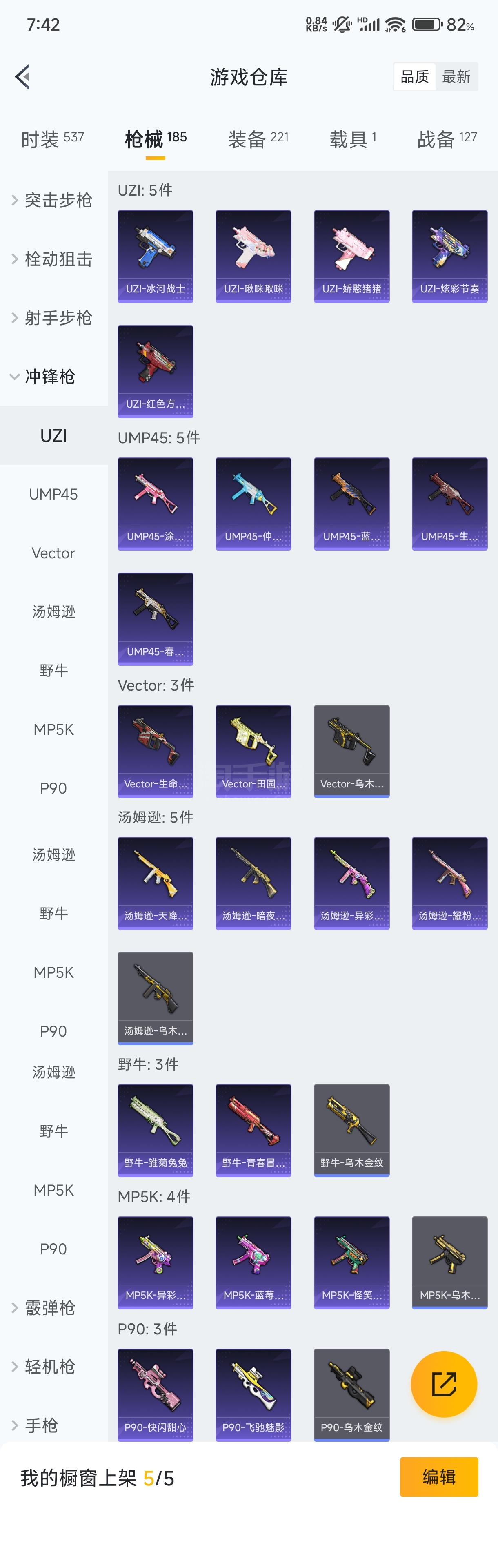Open the UZI-娇憨猪猪 skin
Screen dimensions: 498x1568
click(x=351, y=256)
